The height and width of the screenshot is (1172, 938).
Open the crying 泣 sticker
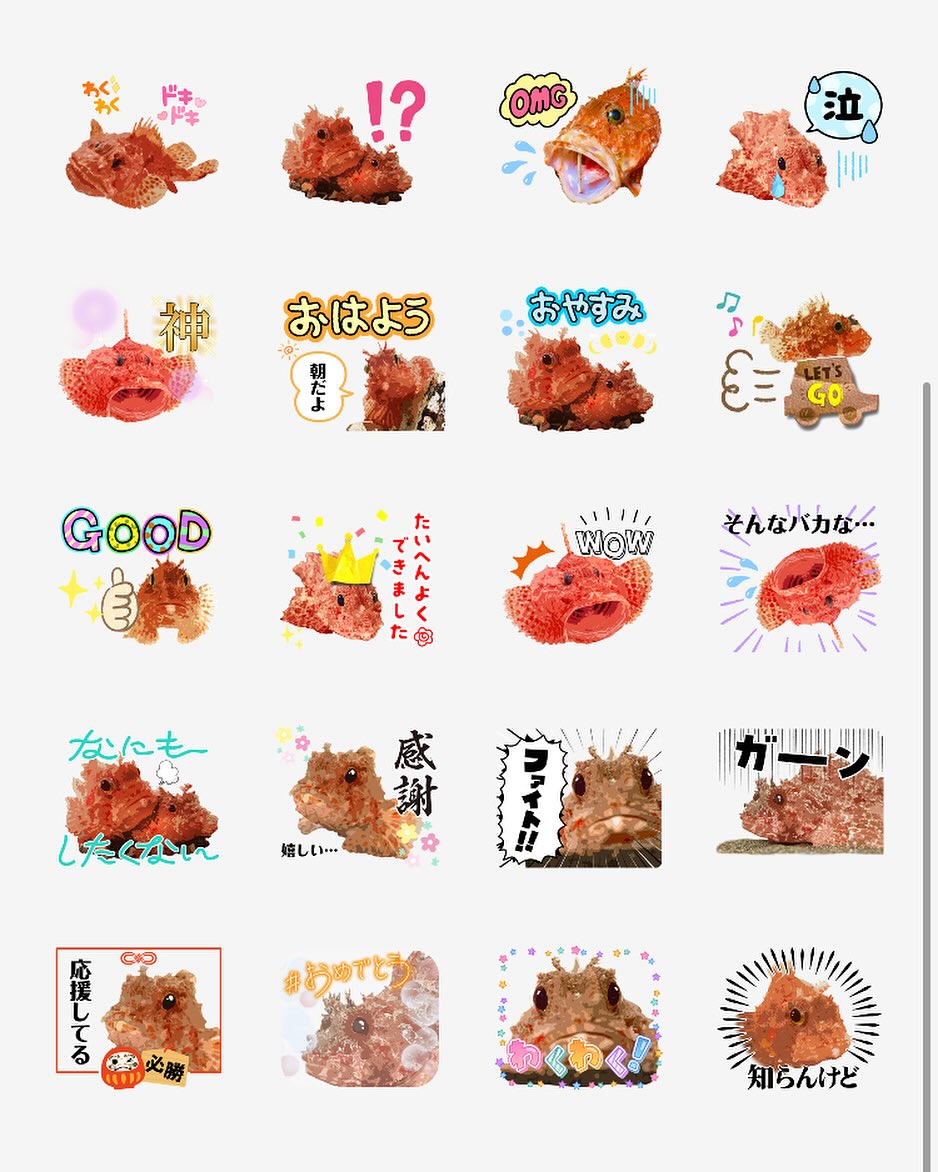tap(798, 140)
